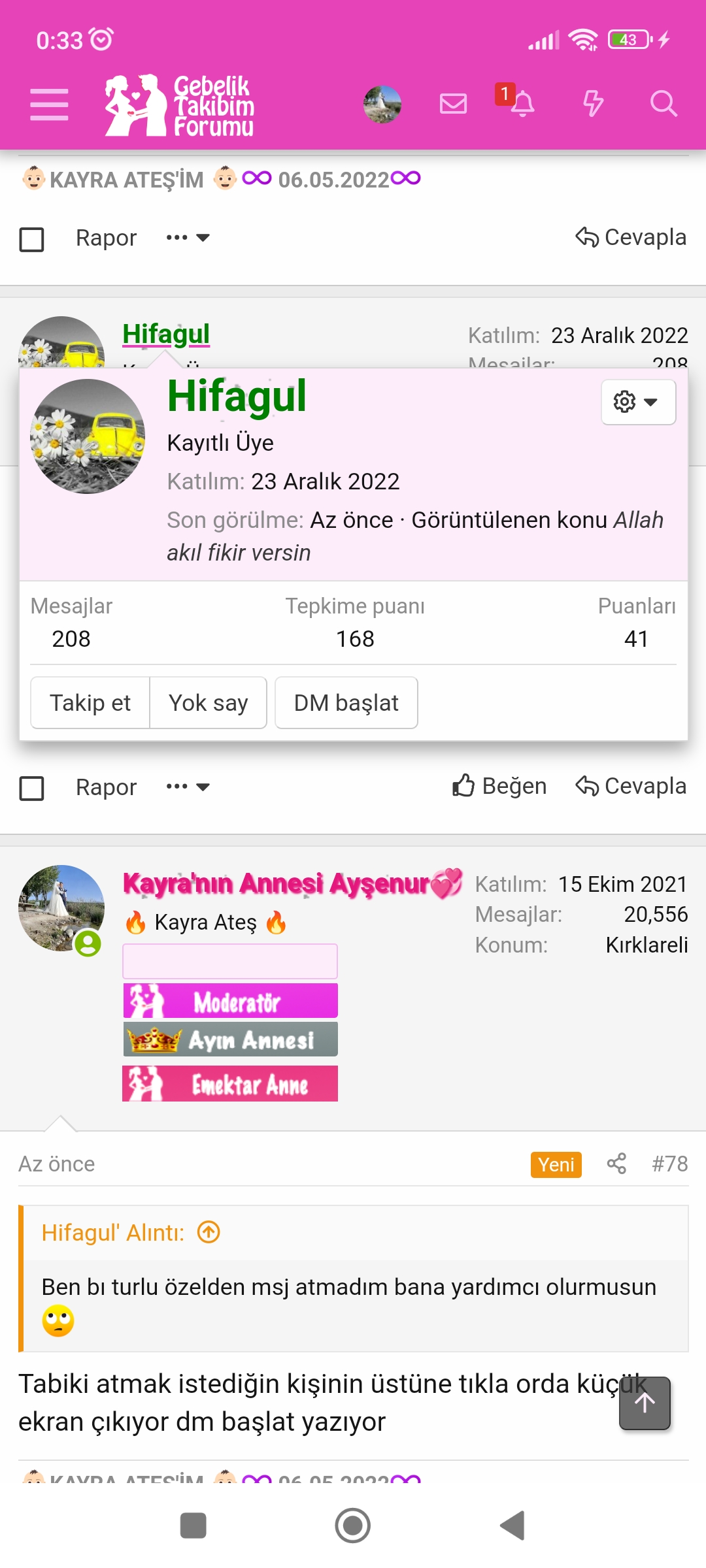Open Hifagul's profile from the card title
Screen dimensions: 706x1568
[237, 397]
